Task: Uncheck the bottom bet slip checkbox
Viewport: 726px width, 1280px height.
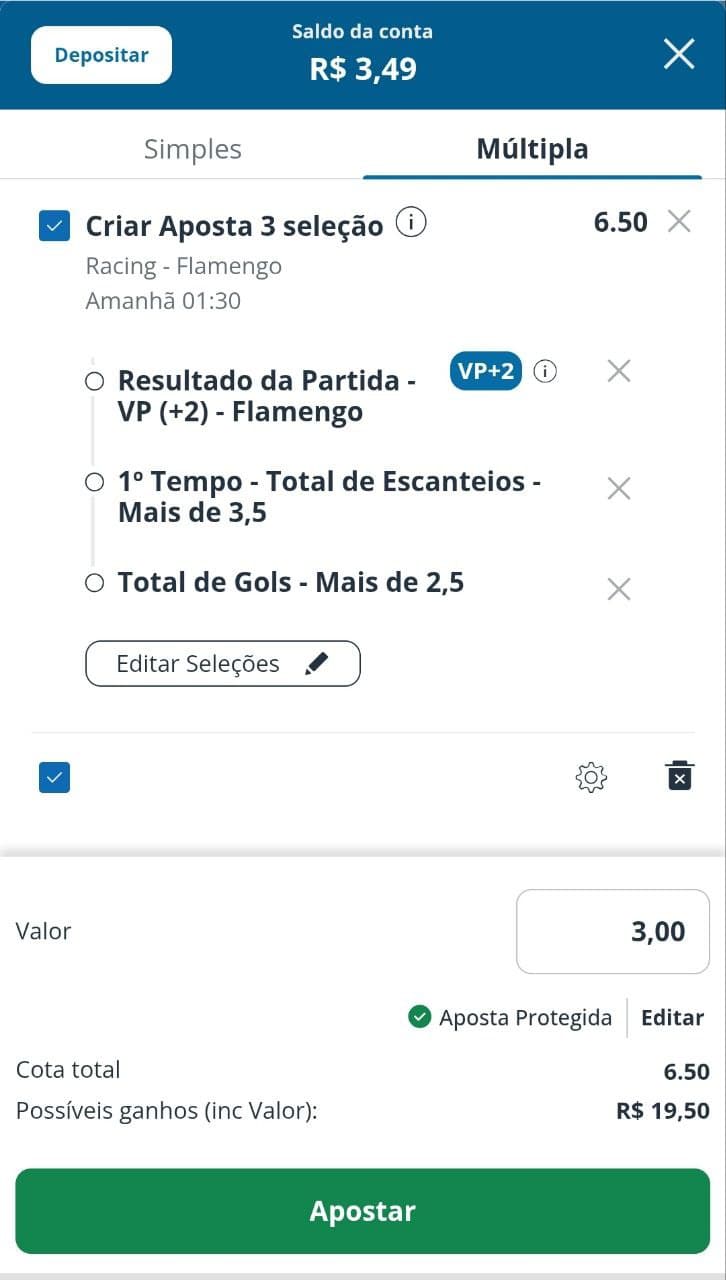Action: 54,777
